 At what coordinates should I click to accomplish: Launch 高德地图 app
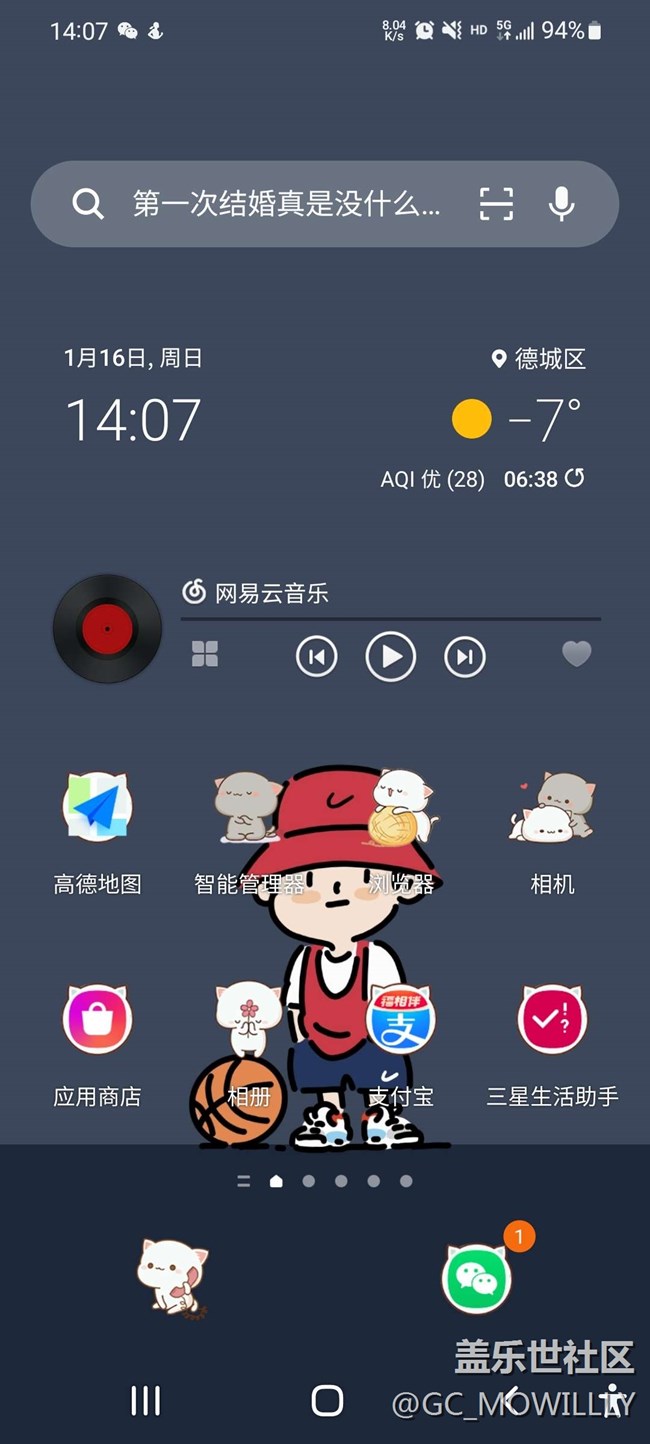[97, 808]
